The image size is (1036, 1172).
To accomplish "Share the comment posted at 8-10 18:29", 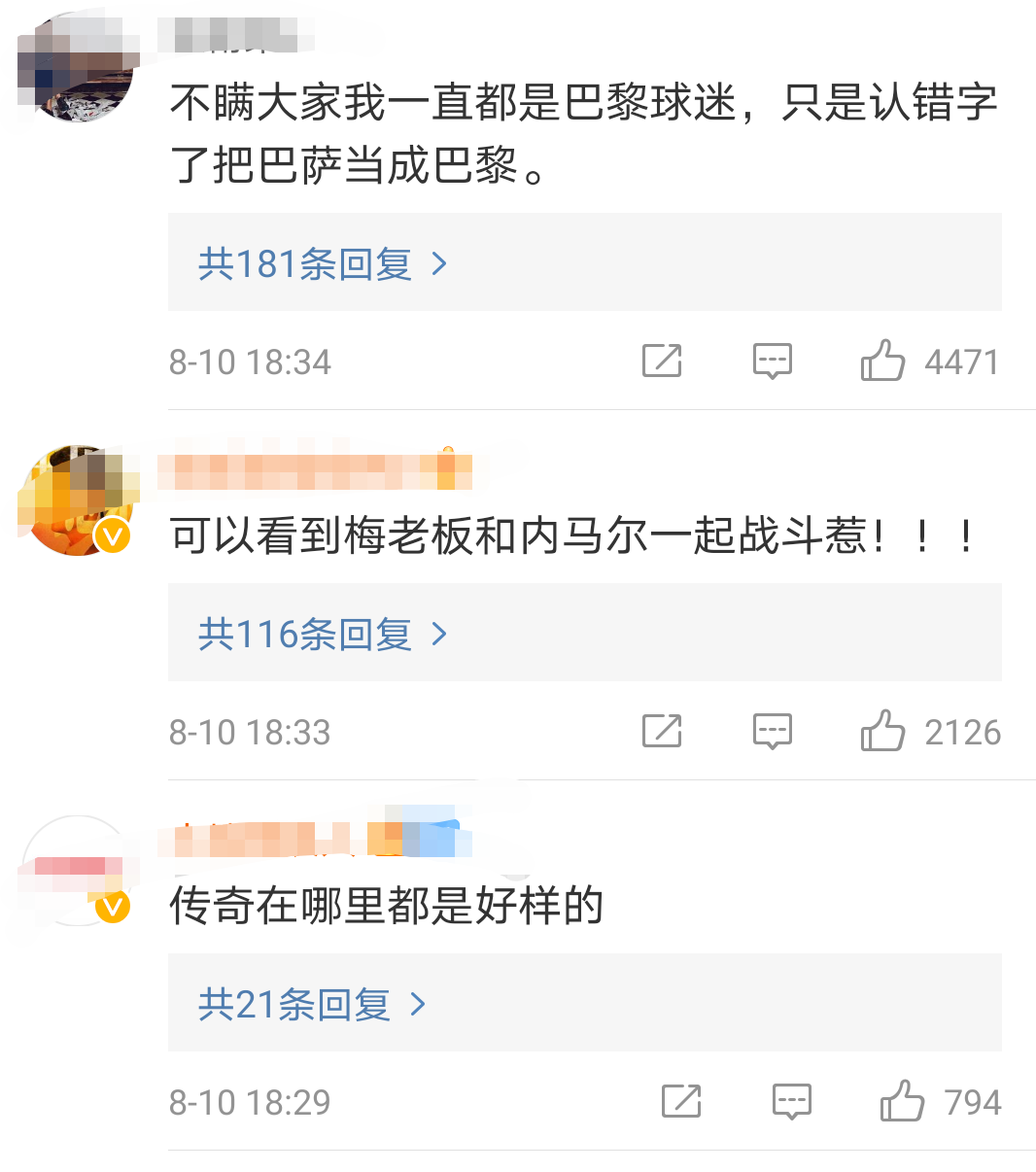I will [681, 1102].
